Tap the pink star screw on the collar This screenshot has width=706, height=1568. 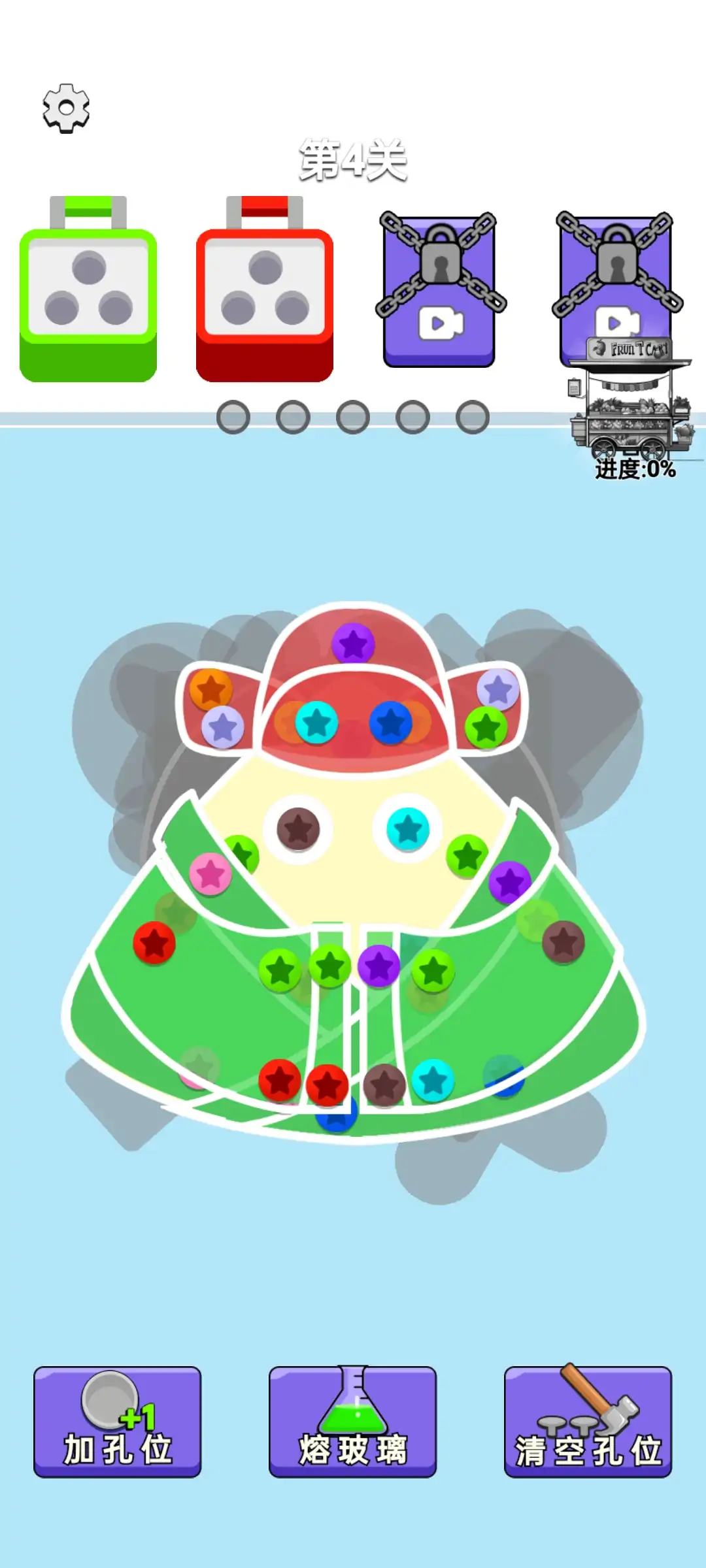click(210, 874)
